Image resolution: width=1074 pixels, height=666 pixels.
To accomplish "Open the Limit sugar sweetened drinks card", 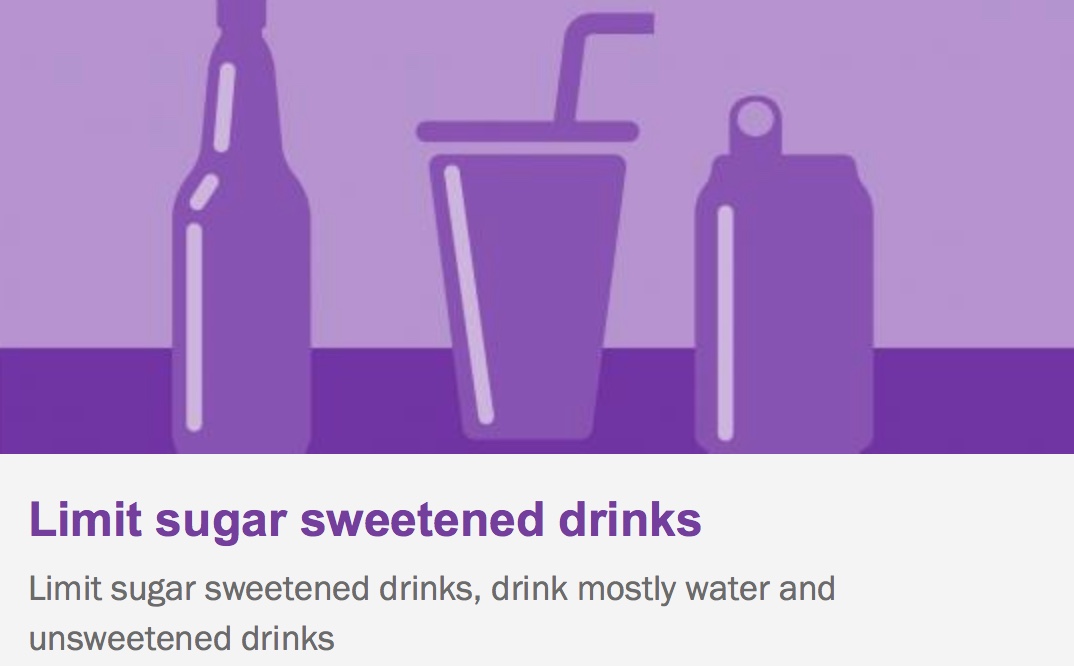I will point(365,521).
